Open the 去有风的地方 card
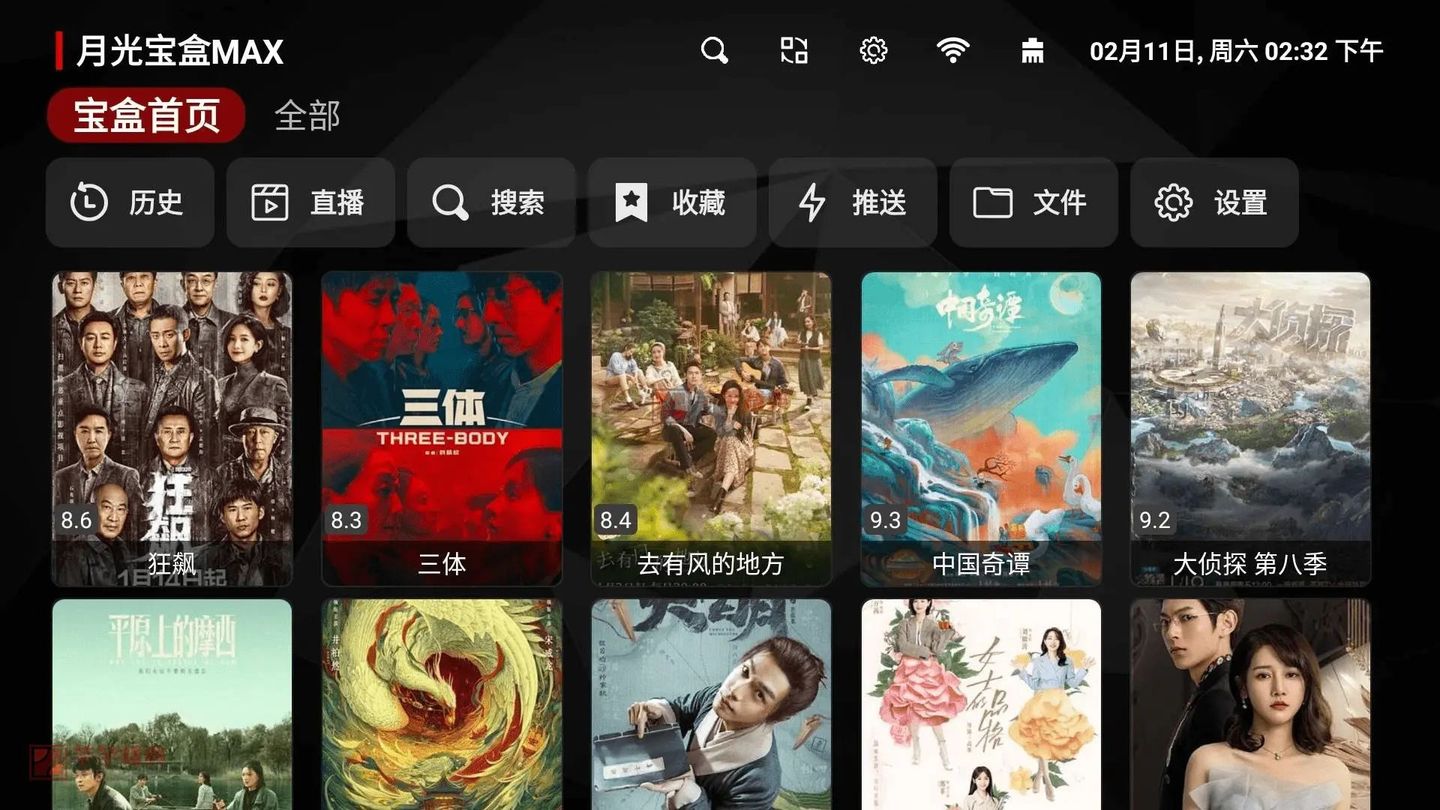 pos(711,428)
